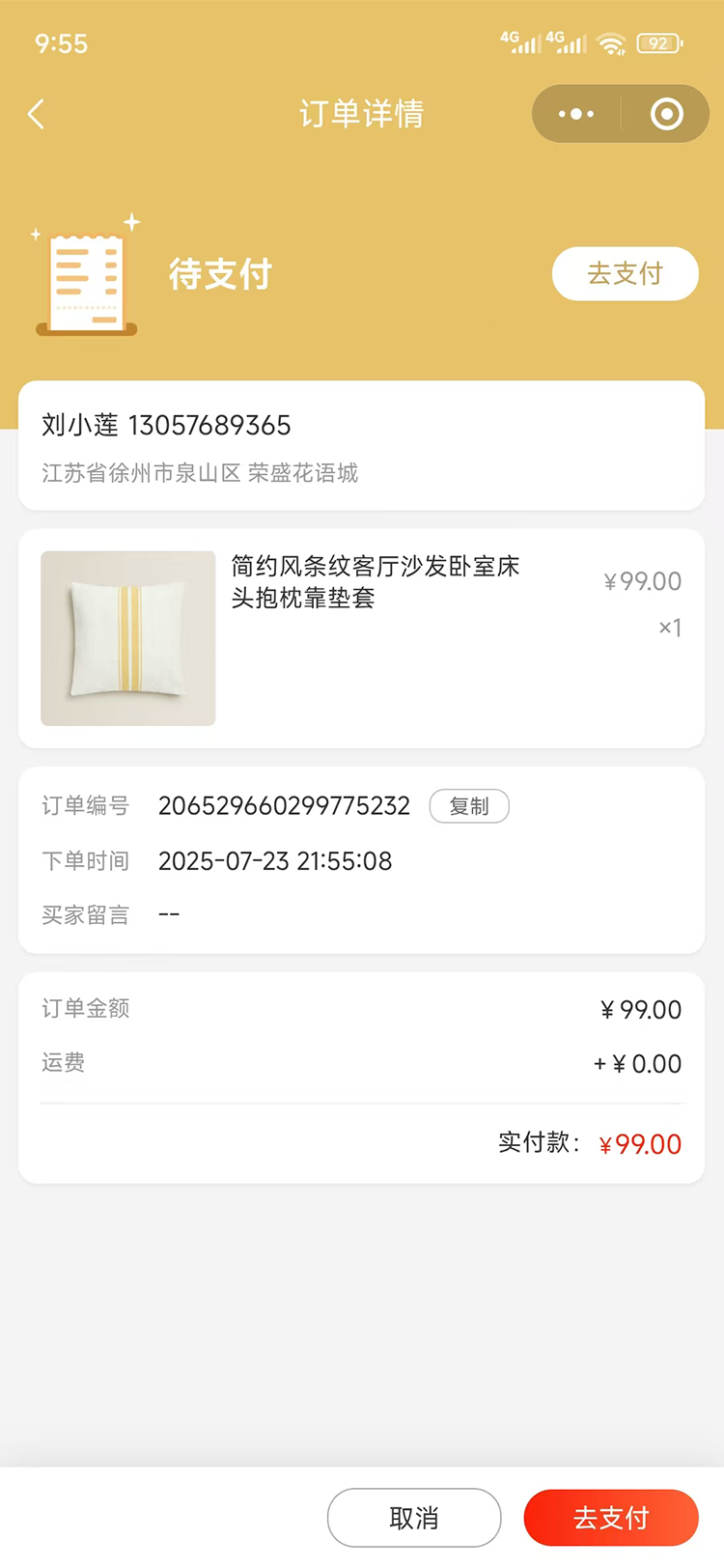Tap 复制 to copy the order number
Image resolution: width=724 pixels, height=1568 pixels.
pyautogui.click(x=469, y=806)
